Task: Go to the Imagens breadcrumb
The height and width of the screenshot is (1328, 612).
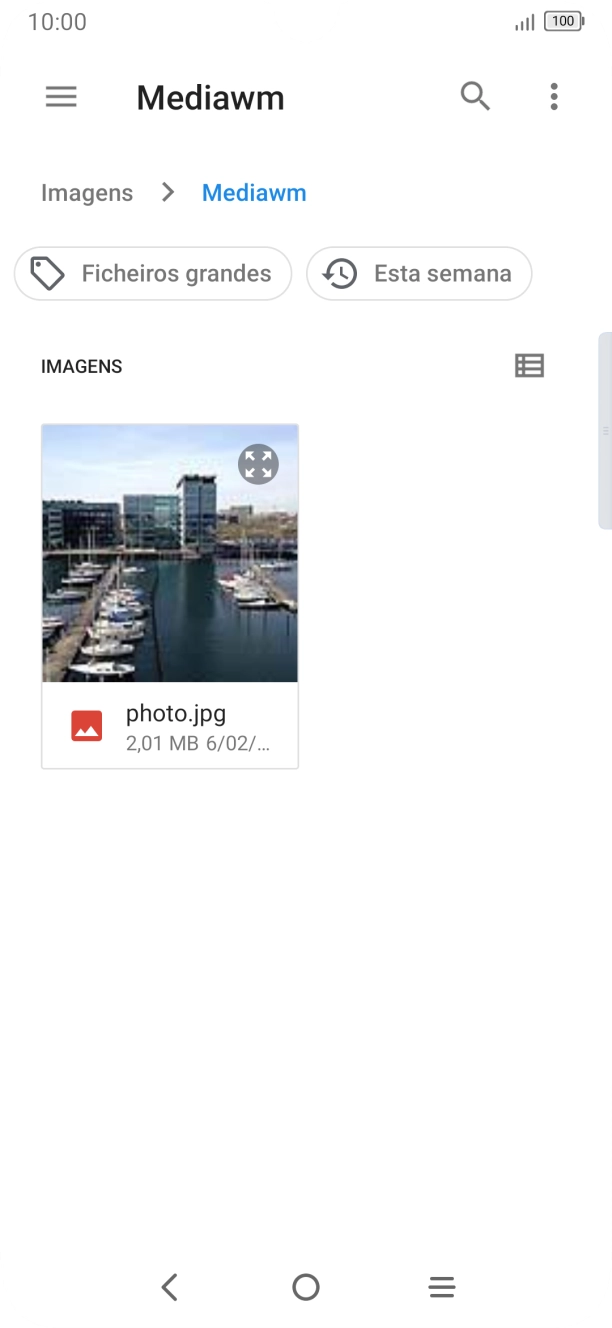Action: 87,193
